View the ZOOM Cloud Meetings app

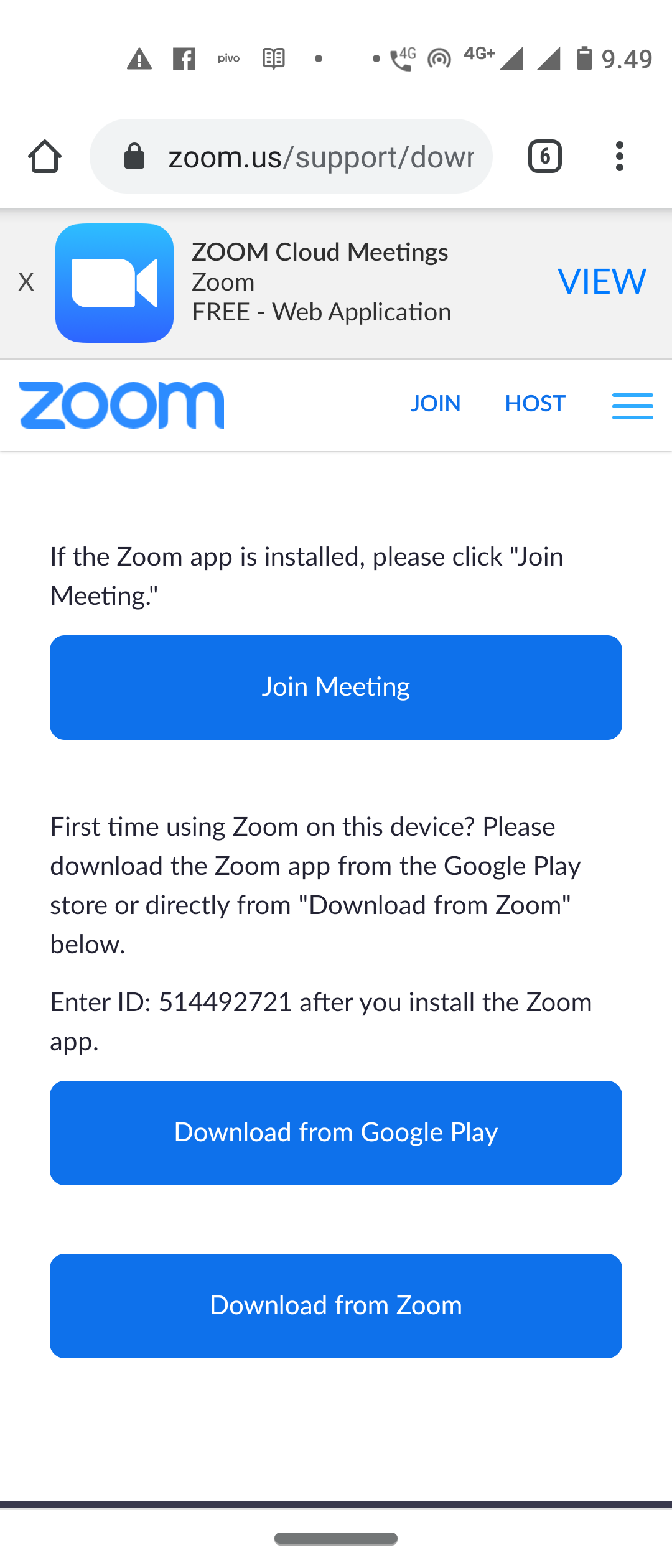[602, 282]
